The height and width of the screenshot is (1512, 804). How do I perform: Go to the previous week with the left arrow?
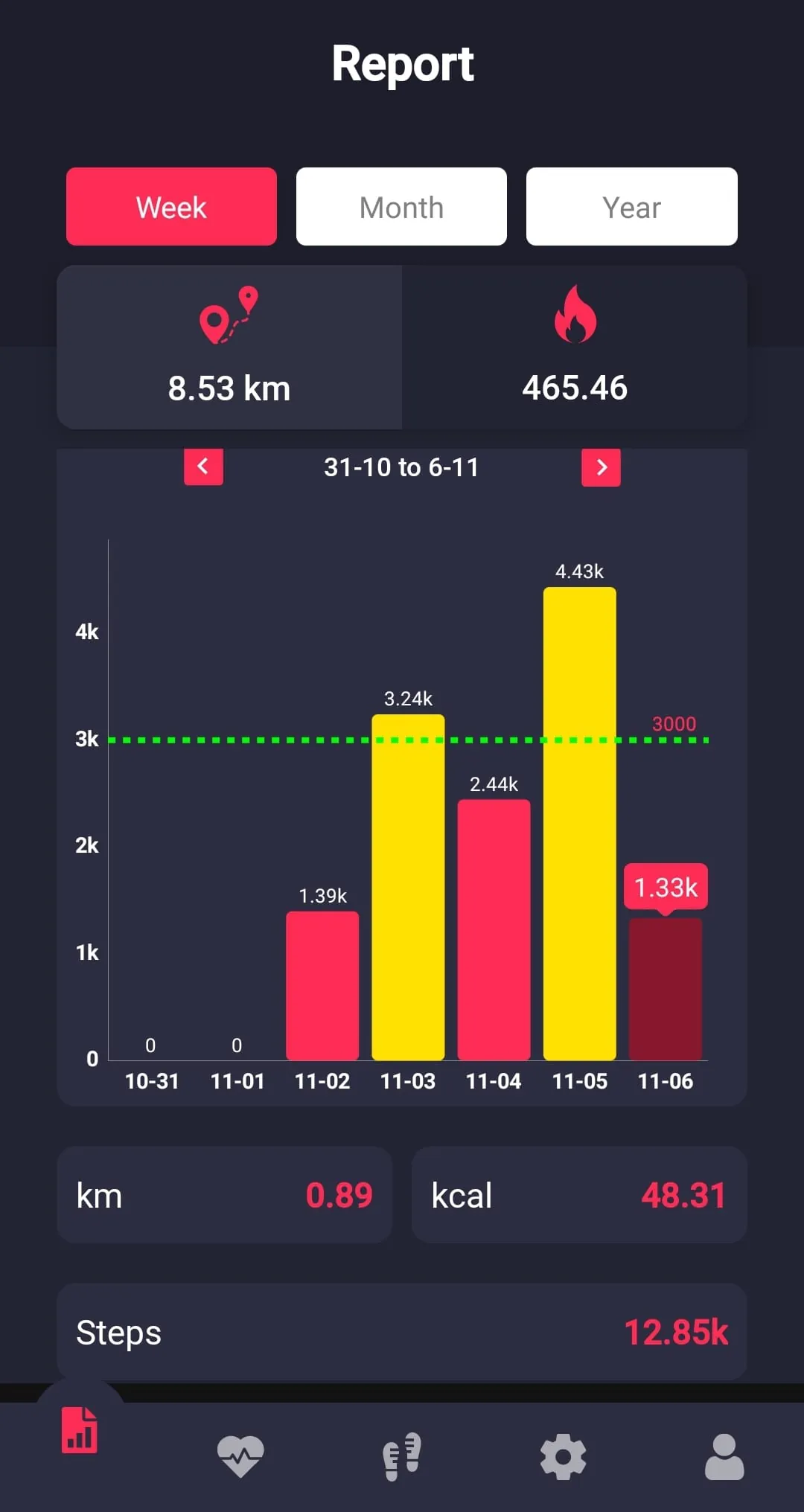[202, 467]
